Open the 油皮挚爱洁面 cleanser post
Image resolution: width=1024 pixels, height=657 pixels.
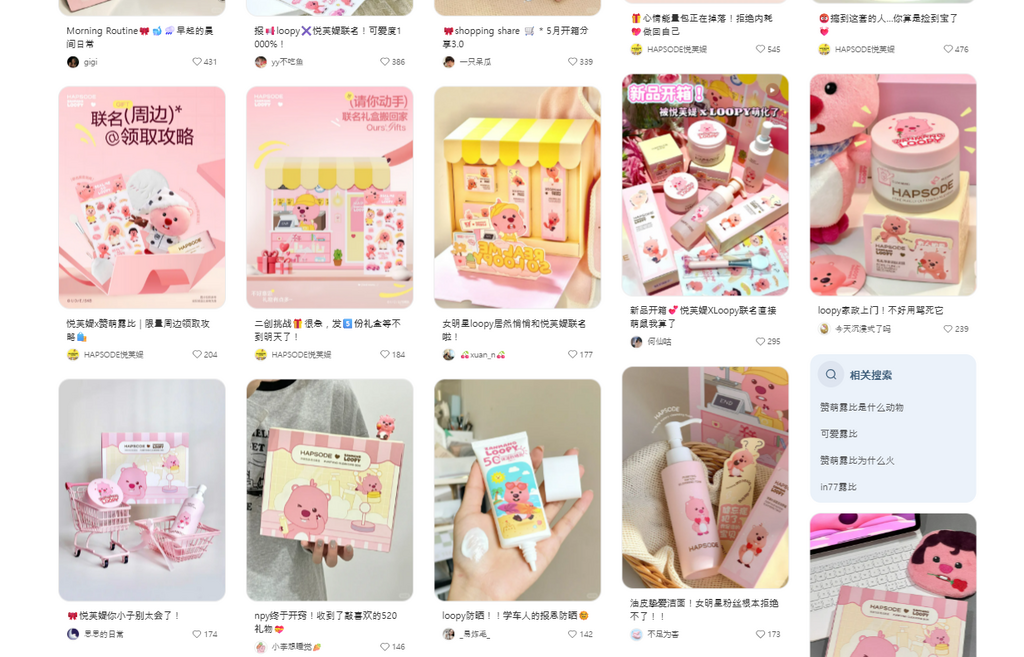[705, 477]
